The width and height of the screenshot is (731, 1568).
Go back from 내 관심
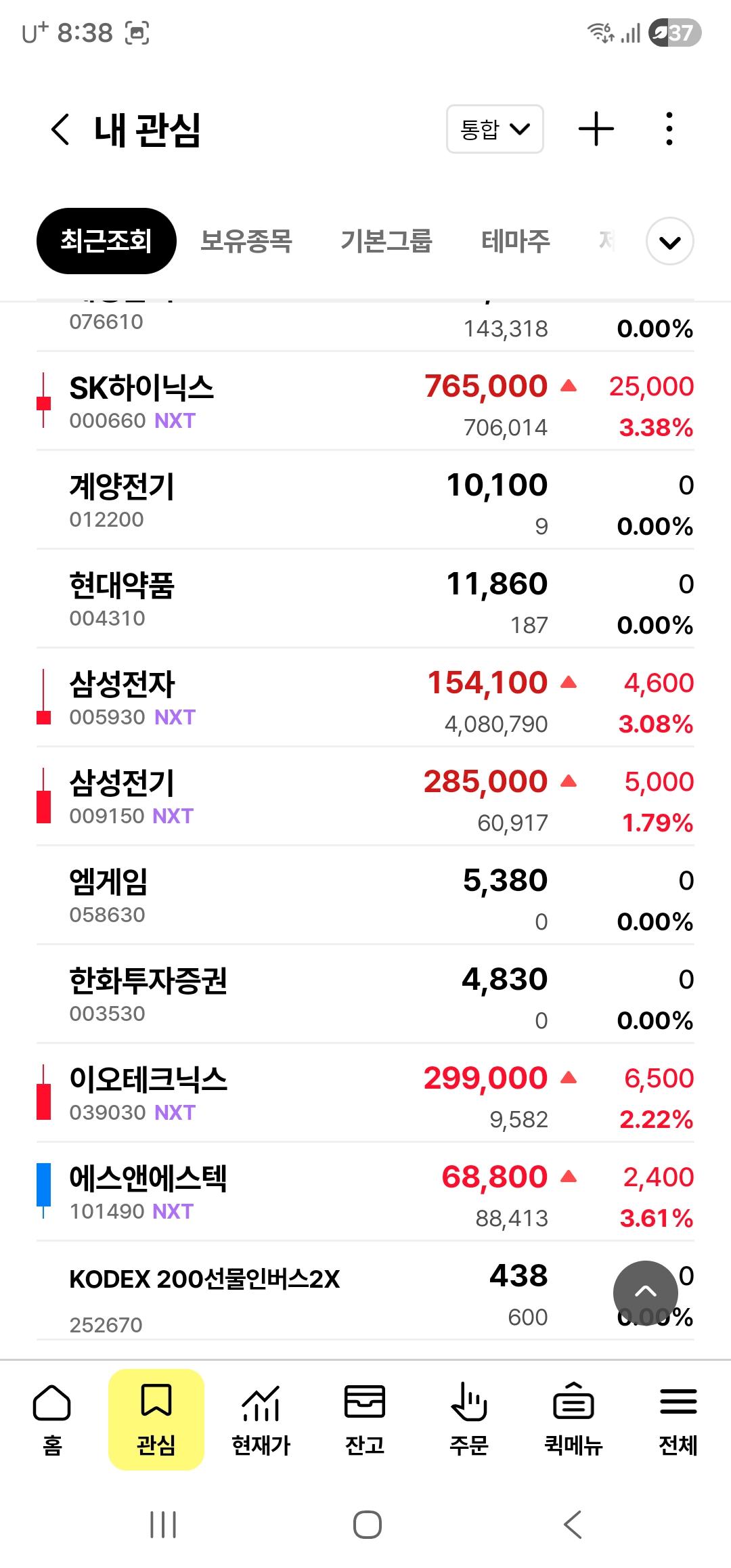[x=60, y=129]
